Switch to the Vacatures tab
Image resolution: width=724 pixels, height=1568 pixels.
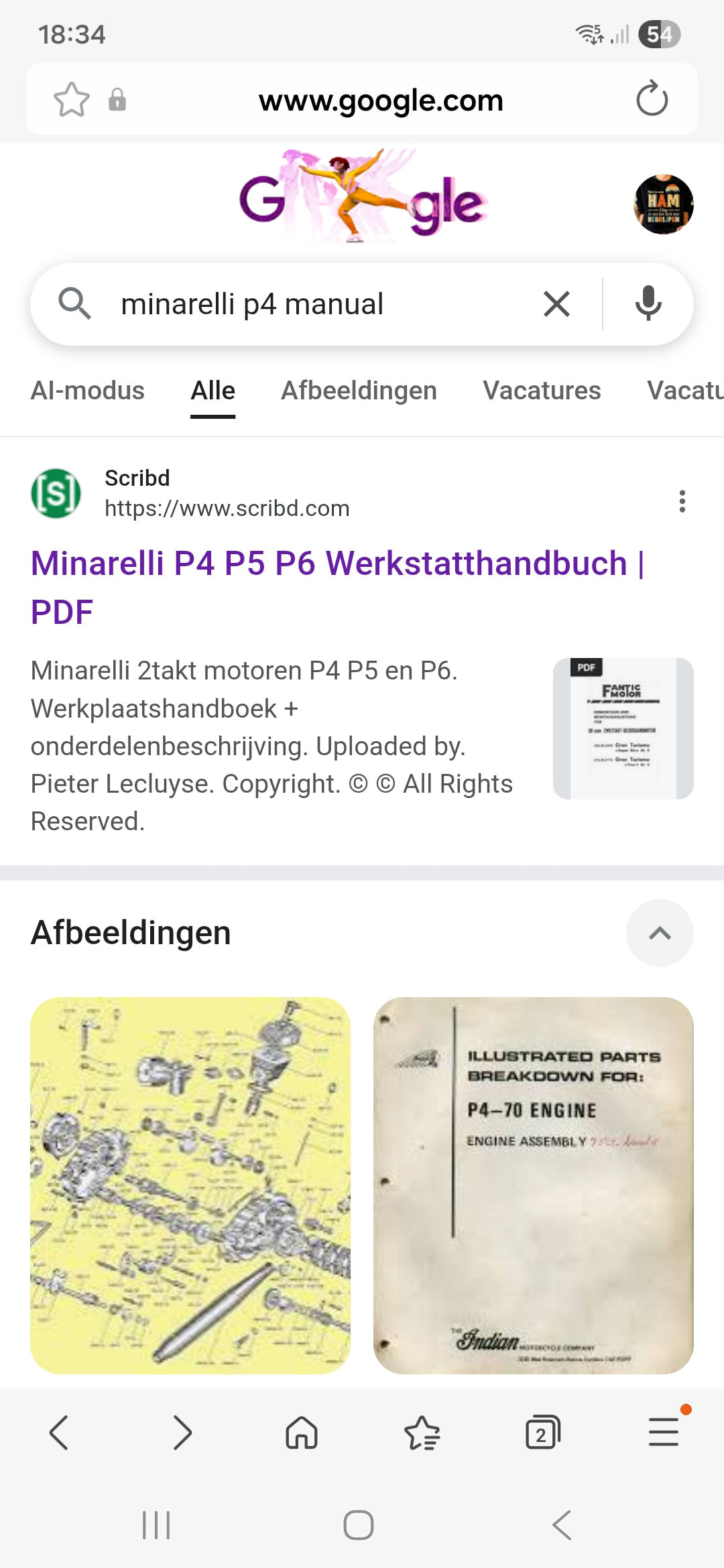coord(542,391)
